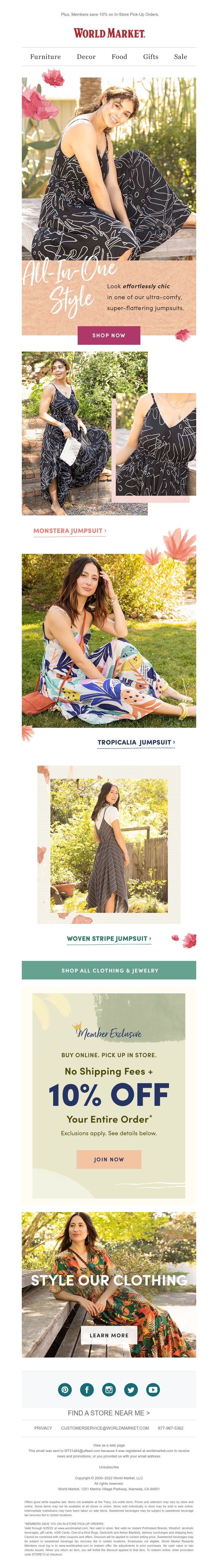The height and width of the screenshot is (1568, 218).
Task: Open the Woven Stripe Jumpsuit link
Action: tap(109, 939)
